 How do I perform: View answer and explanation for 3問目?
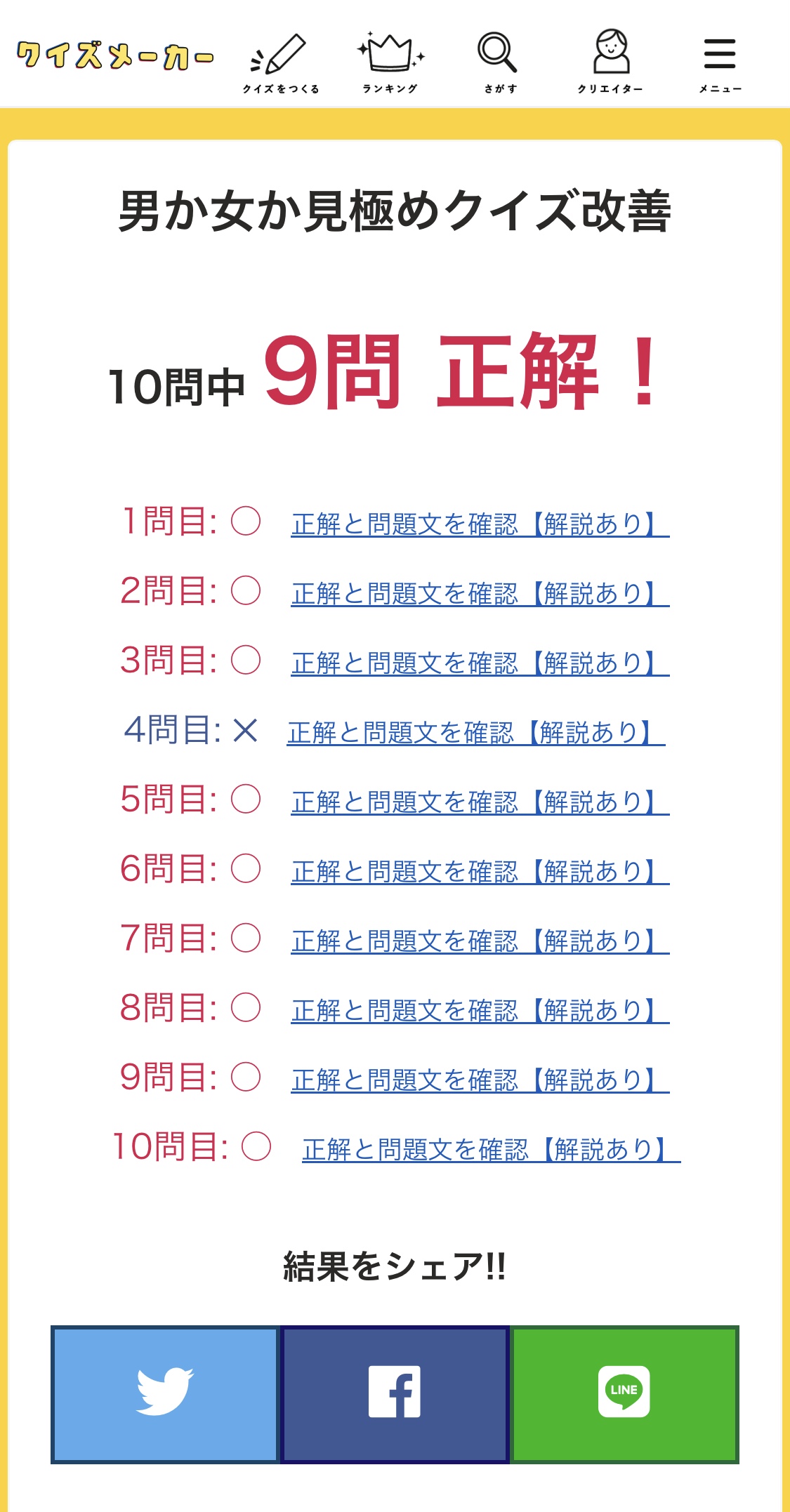(x=480, y=663)
